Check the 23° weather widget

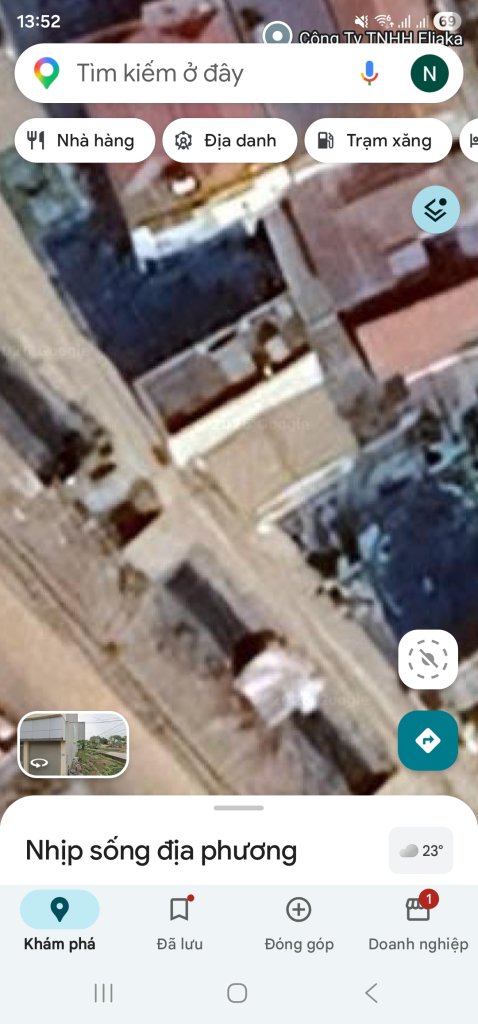[x=421, y=850]
